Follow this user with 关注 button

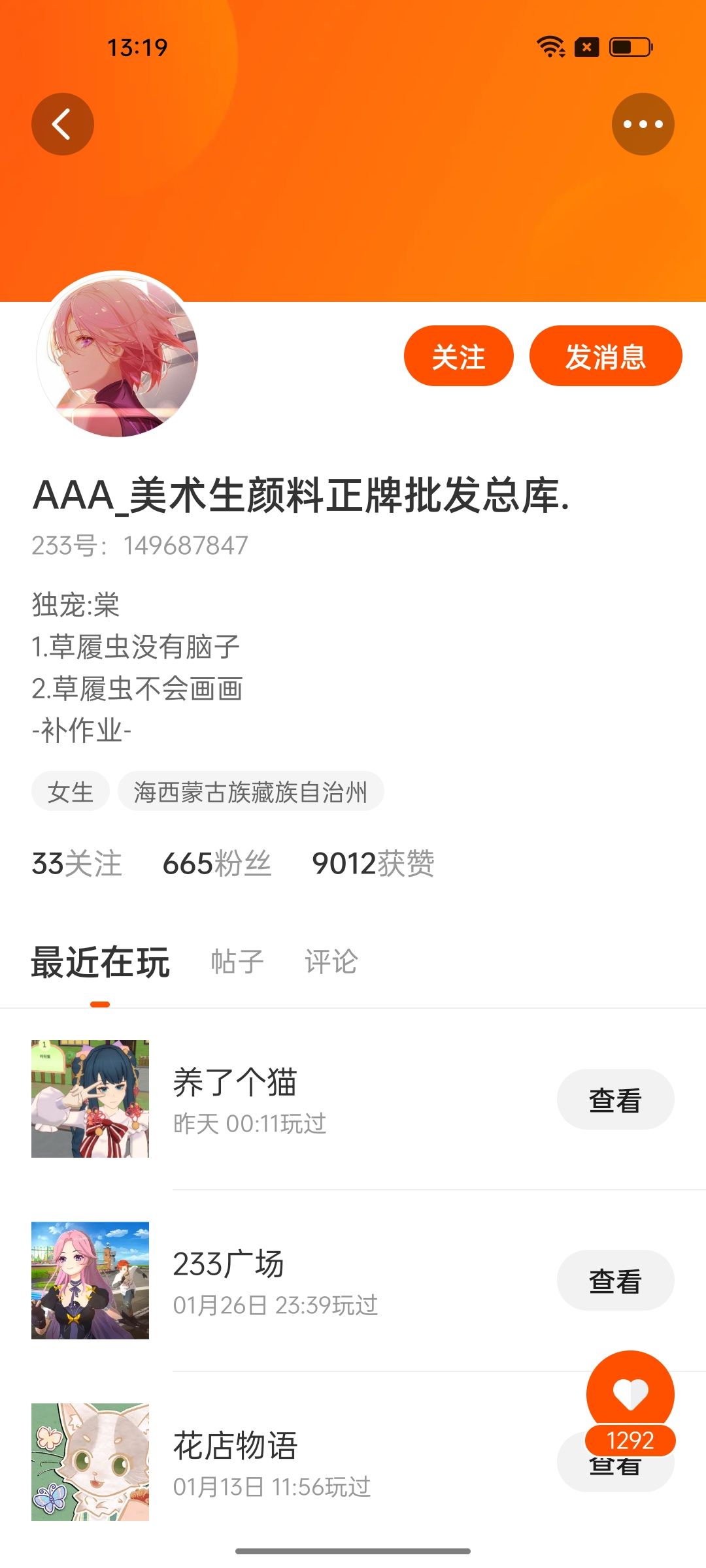459,356
